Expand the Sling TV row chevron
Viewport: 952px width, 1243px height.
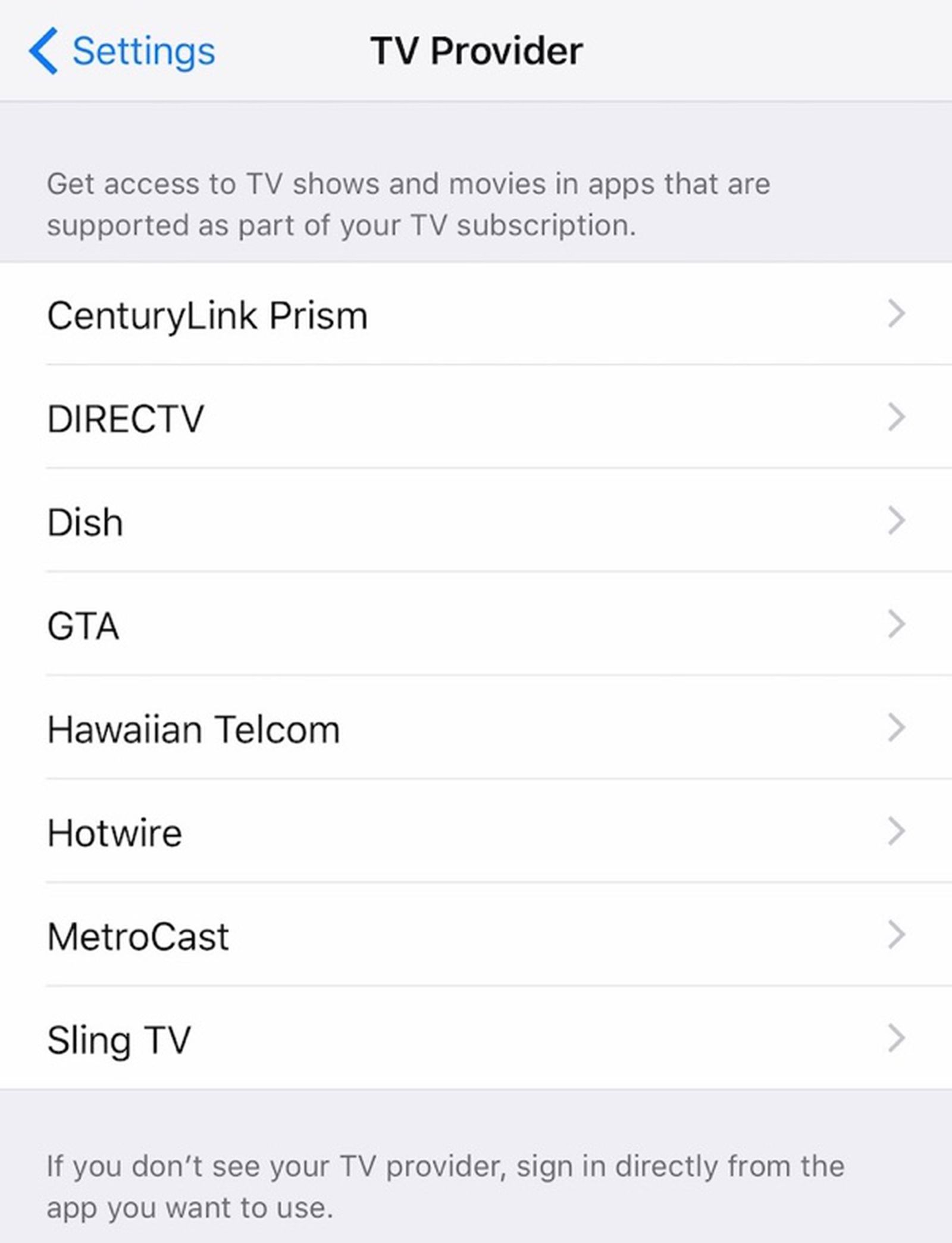click(897, 1039)
